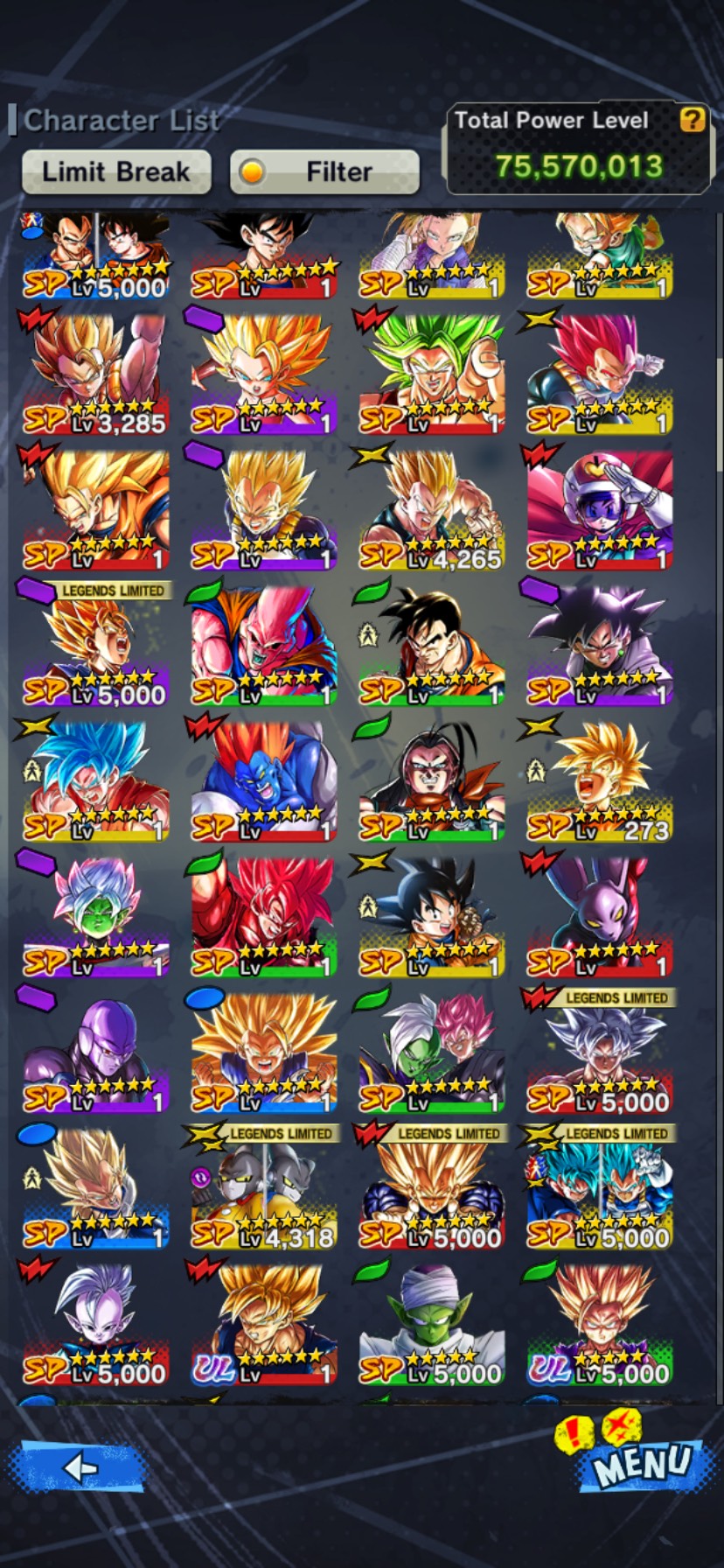
Task: Select the character at level 4,265
Action: pos(430,508)
